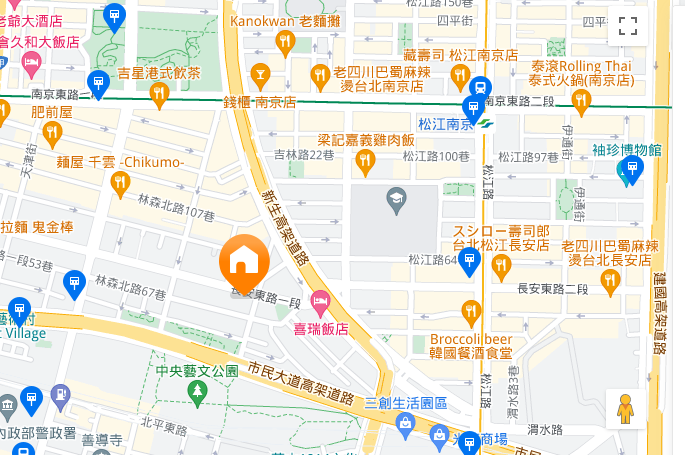Open 袖珍博物館 museum marker
The height and width of the screenshot is (455, 685).
pyautogui.click(x=630, y=172)
